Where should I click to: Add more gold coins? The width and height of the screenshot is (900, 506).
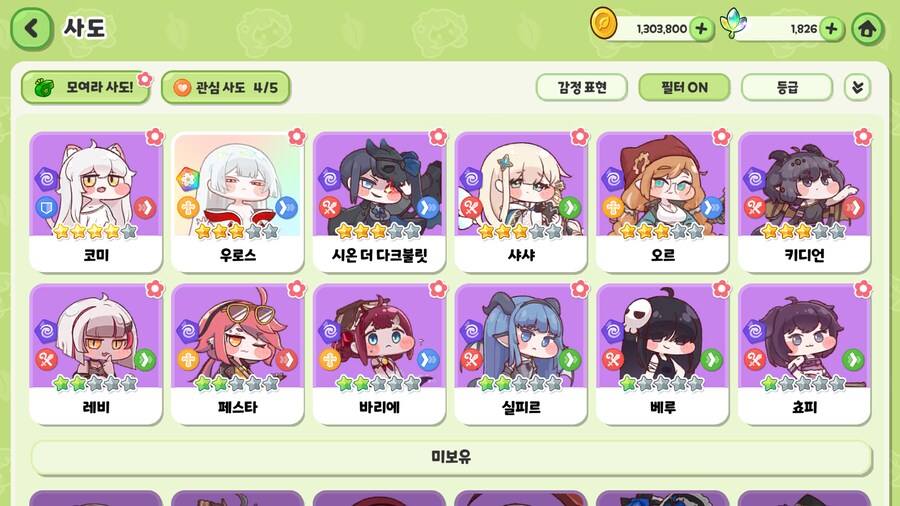[x=701, y=29]
